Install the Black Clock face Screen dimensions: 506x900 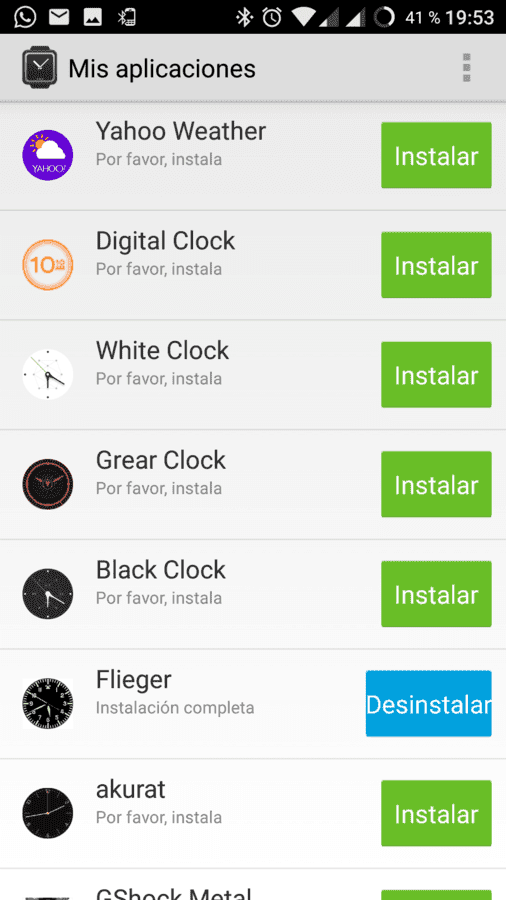[436, 593]
